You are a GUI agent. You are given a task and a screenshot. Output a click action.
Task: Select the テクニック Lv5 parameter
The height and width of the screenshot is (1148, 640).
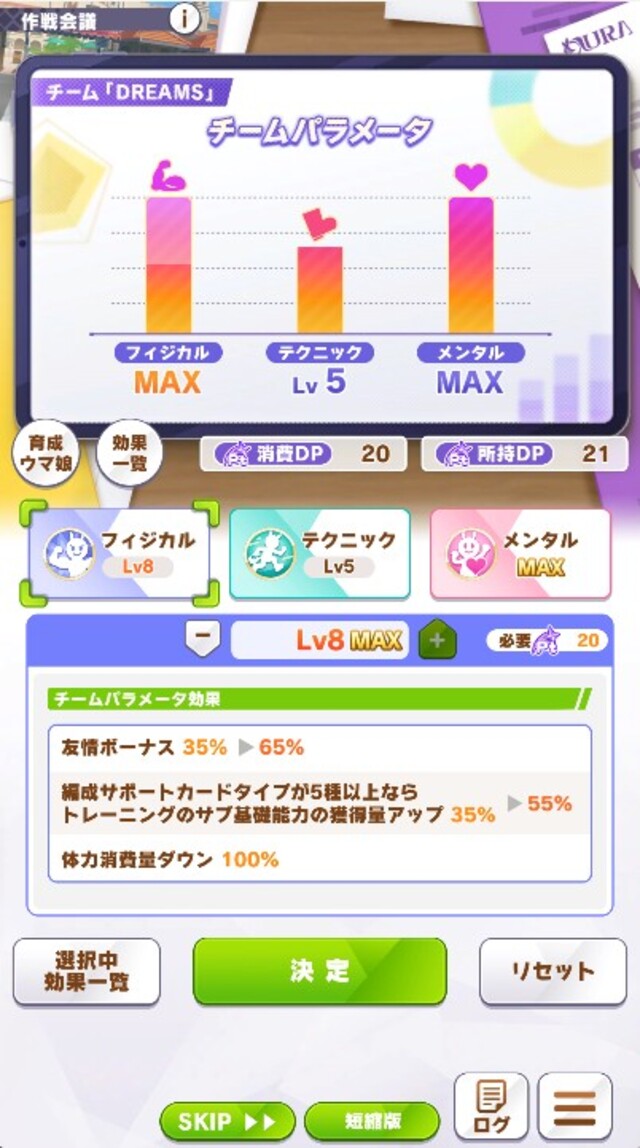click(320, 553)
